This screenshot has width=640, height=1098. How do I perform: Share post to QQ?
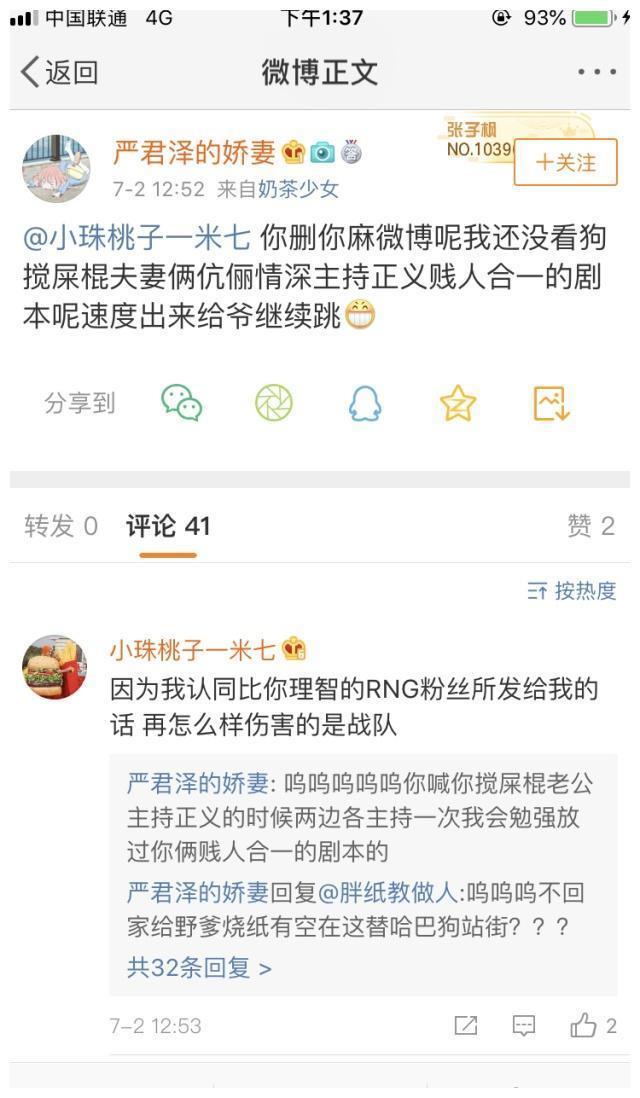click(x=365, y=403)
